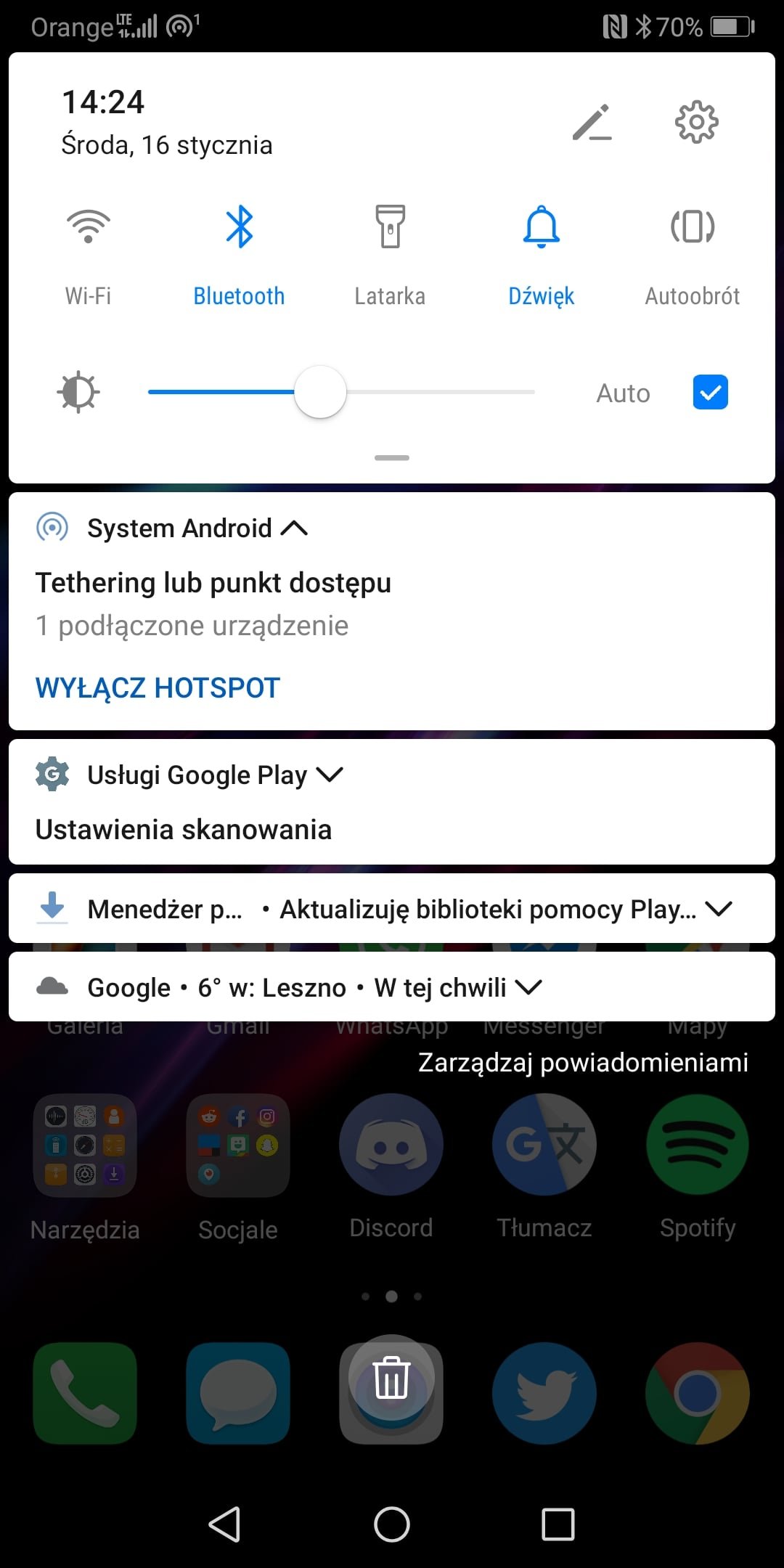The image size is (784, 1568).
Task: Clear all notifications with the trash icon
Action: pyautogui.click(x=392, y=1378)
